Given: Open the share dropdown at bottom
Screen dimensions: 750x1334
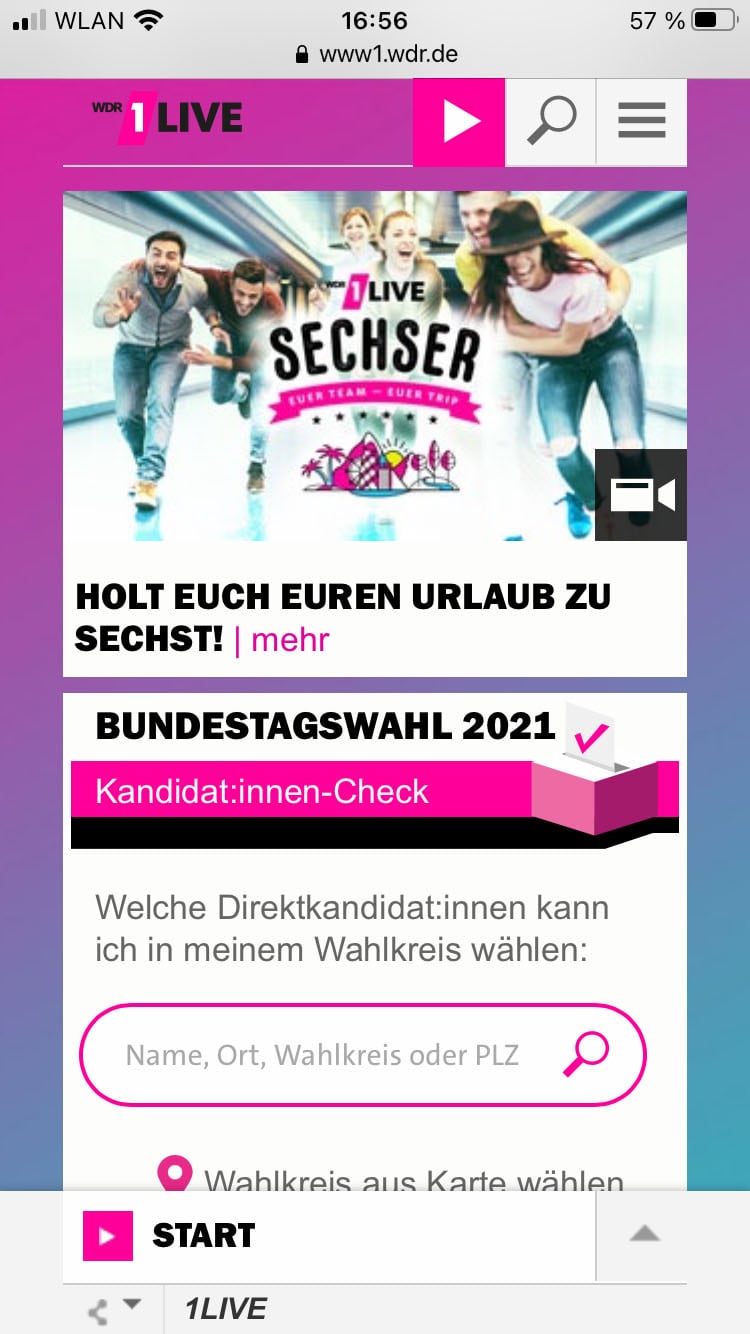Looking at the screenshot, I should [113, 1309].
